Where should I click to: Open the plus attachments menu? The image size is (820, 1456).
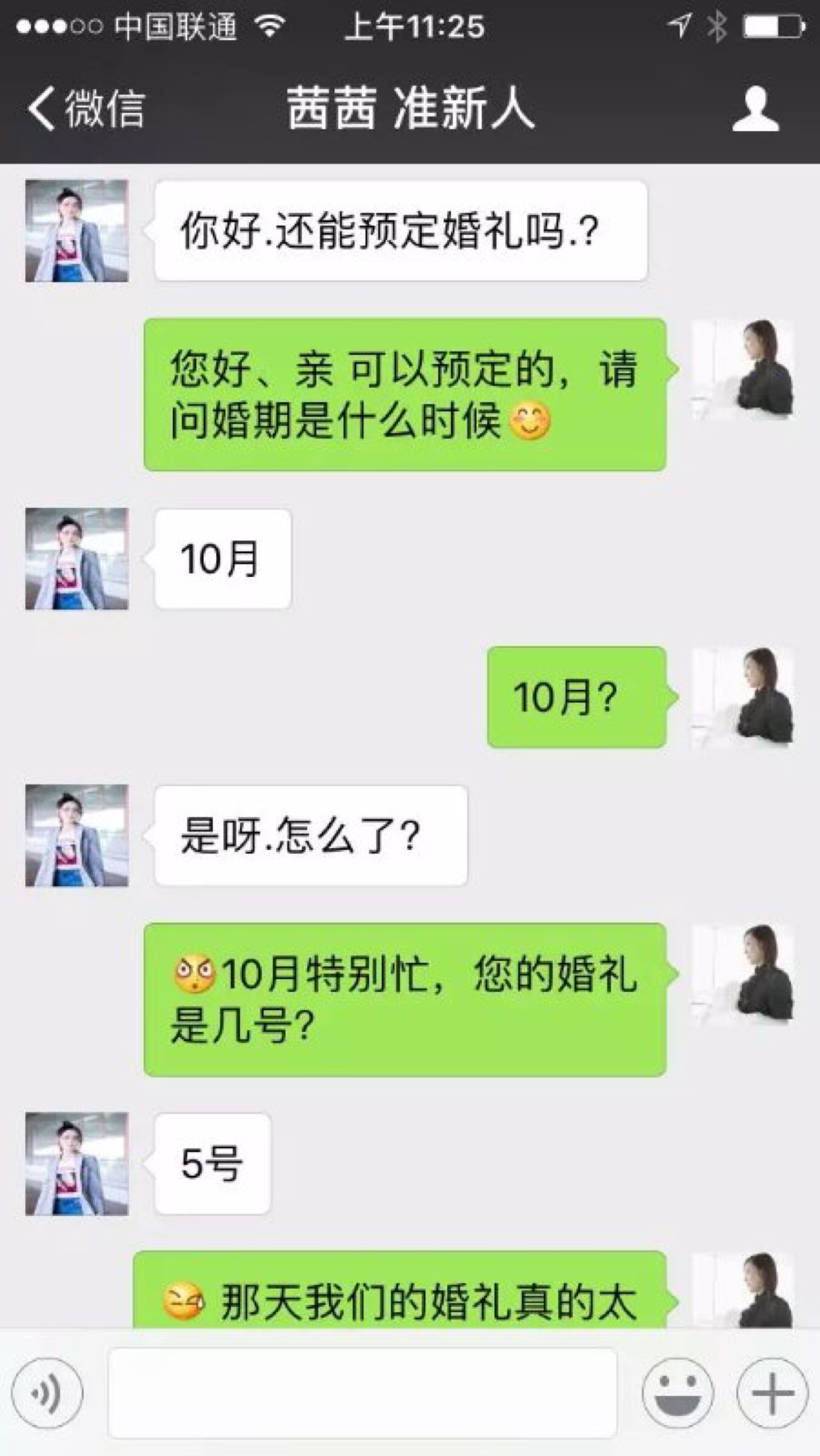772,1393
